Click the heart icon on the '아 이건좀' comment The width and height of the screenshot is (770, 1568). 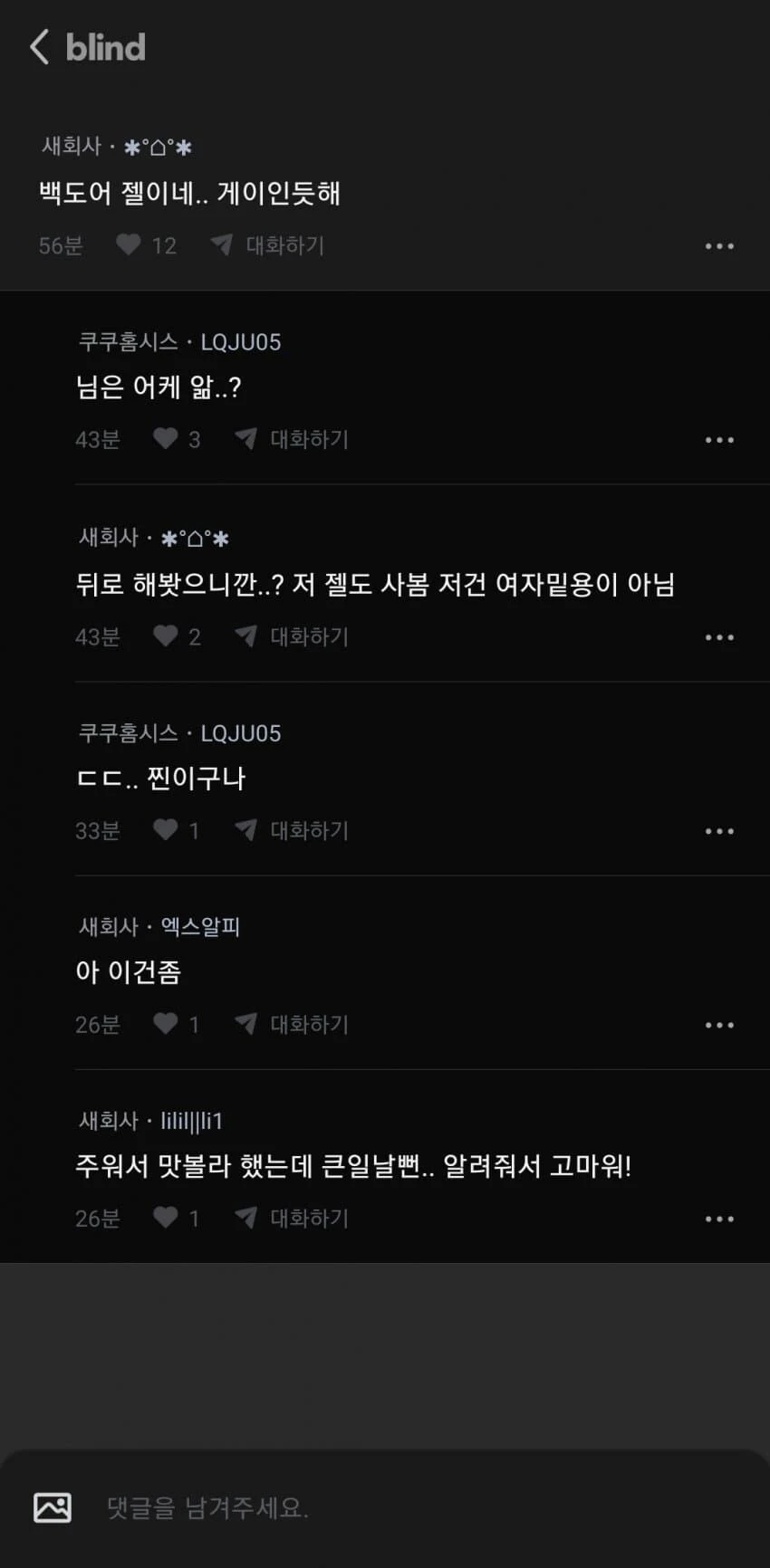point(166,1024)
